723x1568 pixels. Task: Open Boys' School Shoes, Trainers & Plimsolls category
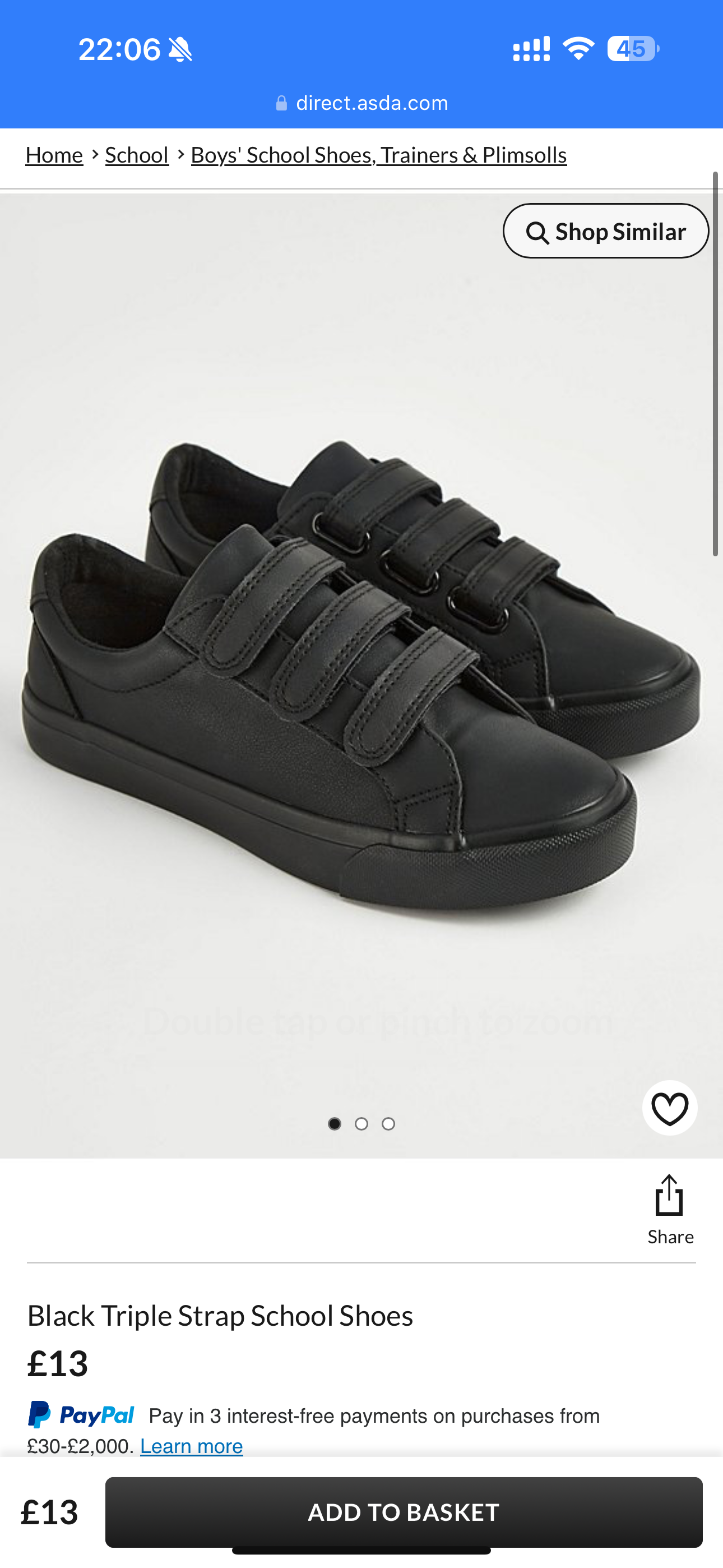(x=378, y=155)
